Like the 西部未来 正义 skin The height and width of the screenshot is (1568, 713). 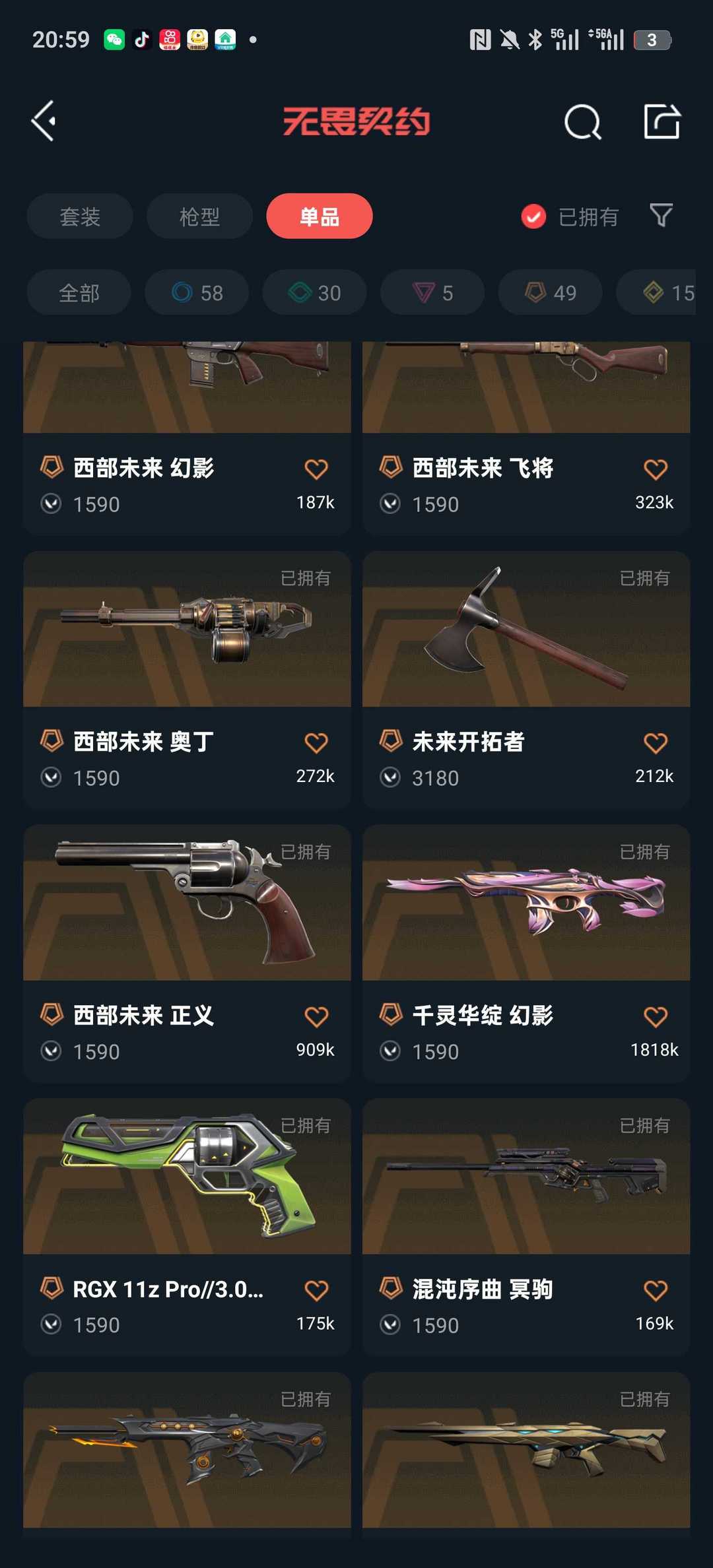(316, 1017)
